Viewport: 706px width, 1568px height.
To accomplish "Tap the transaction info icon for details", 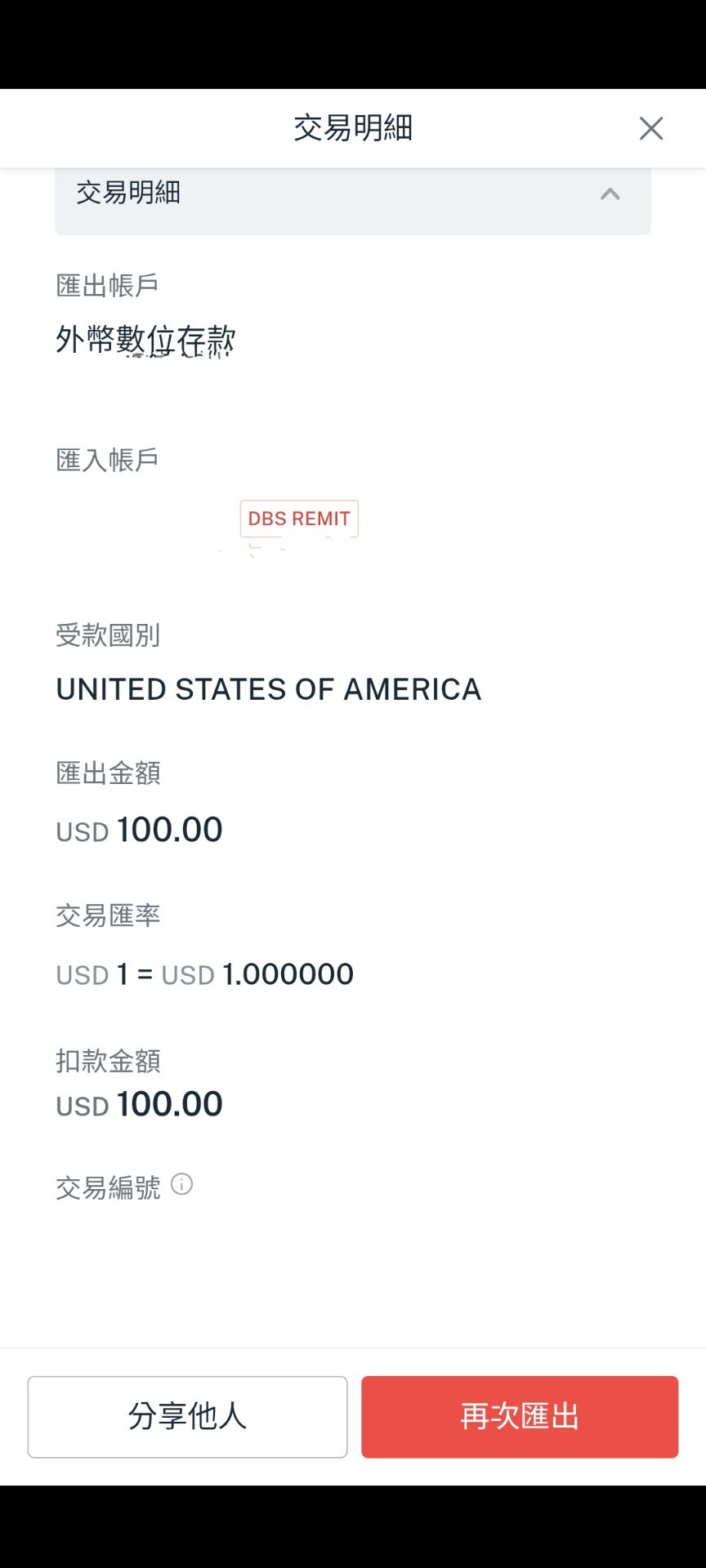I will [x=181, y=1184].
